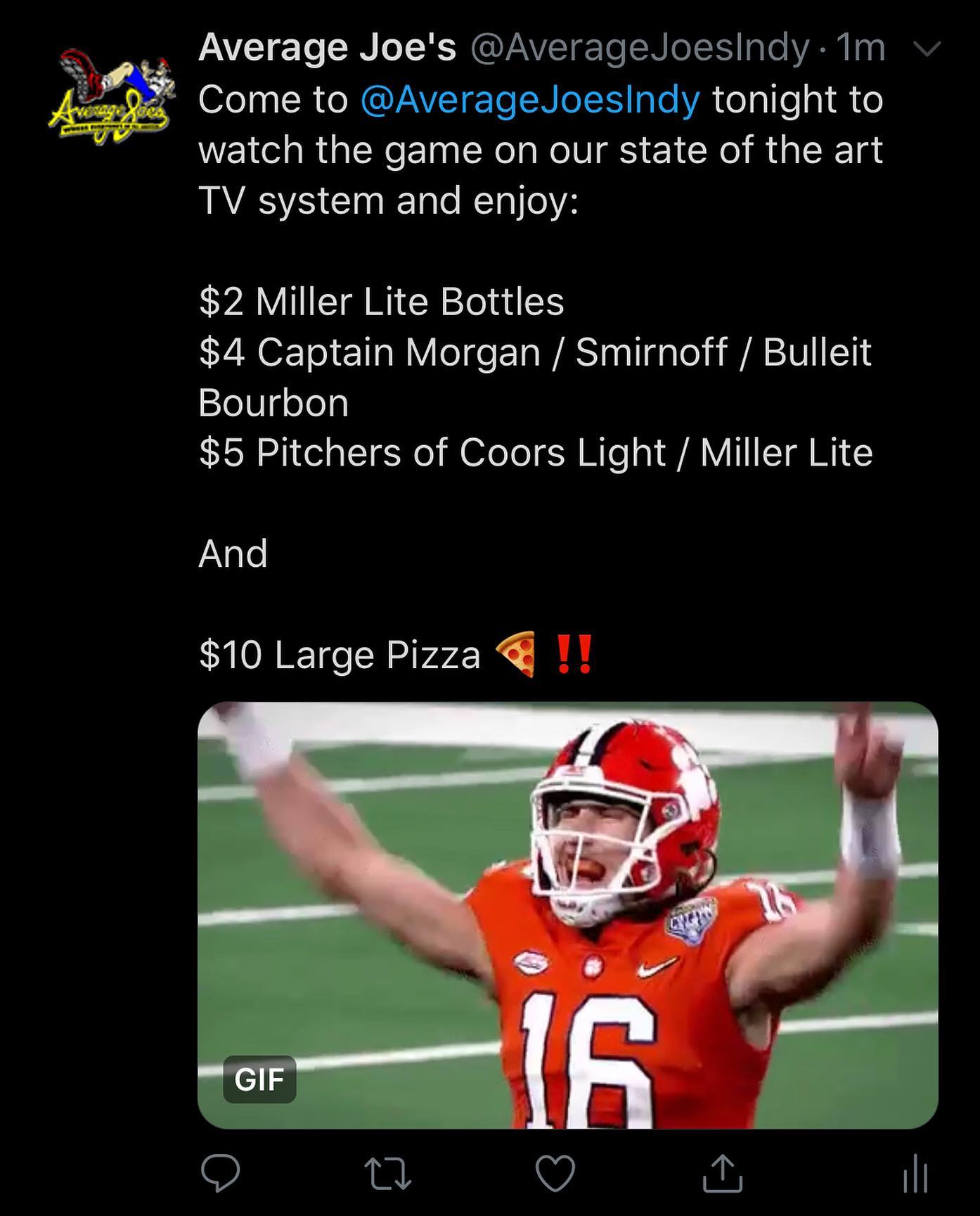Open the @AverageJoesIndy mention link
Viewport: 980px width, 1216px height.
coord(530,99)
